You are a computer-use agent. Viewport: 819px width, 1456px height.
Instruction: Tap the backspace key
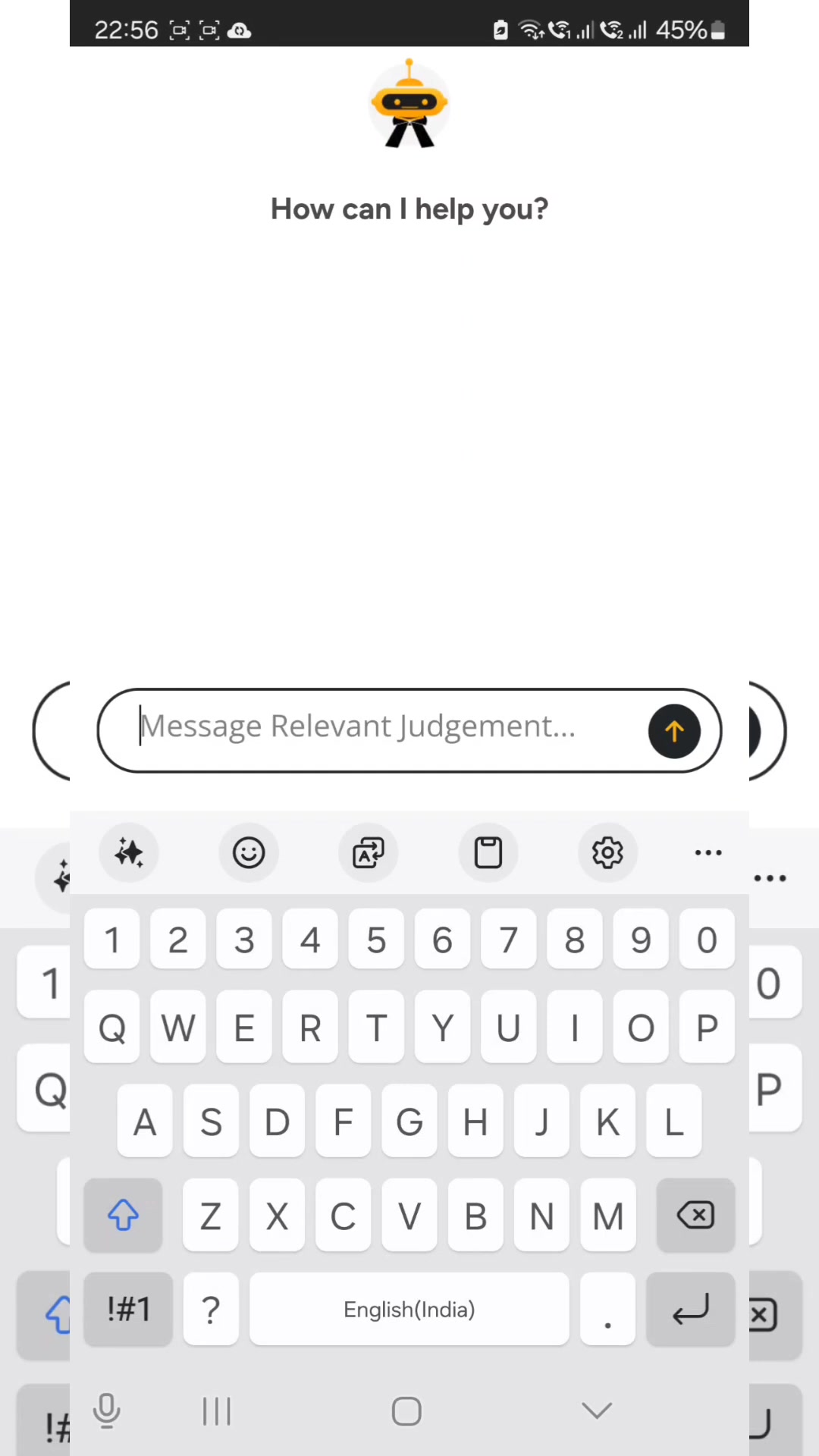(695, 1216)
